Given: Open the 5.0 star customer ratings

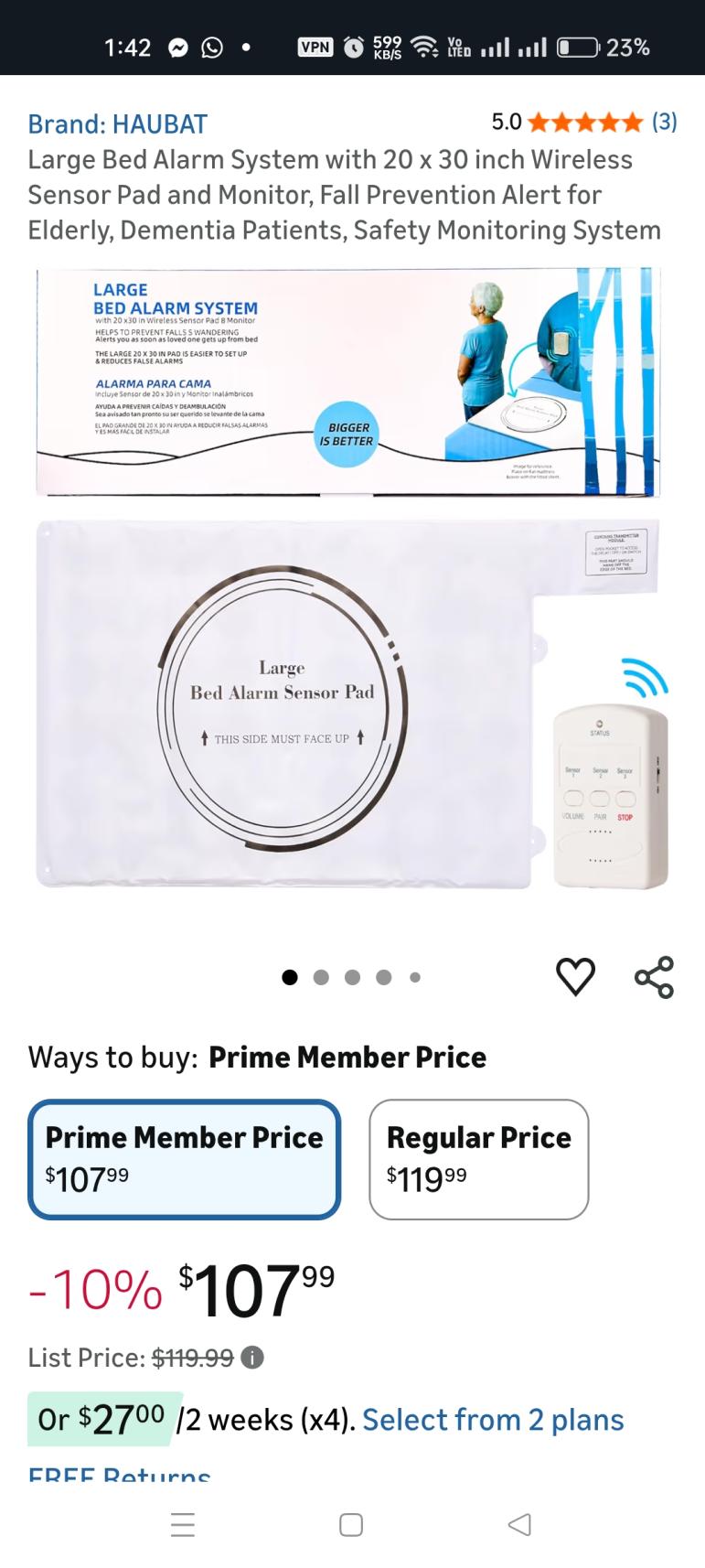Looking at the screenshot, I should tap(585, 122).
